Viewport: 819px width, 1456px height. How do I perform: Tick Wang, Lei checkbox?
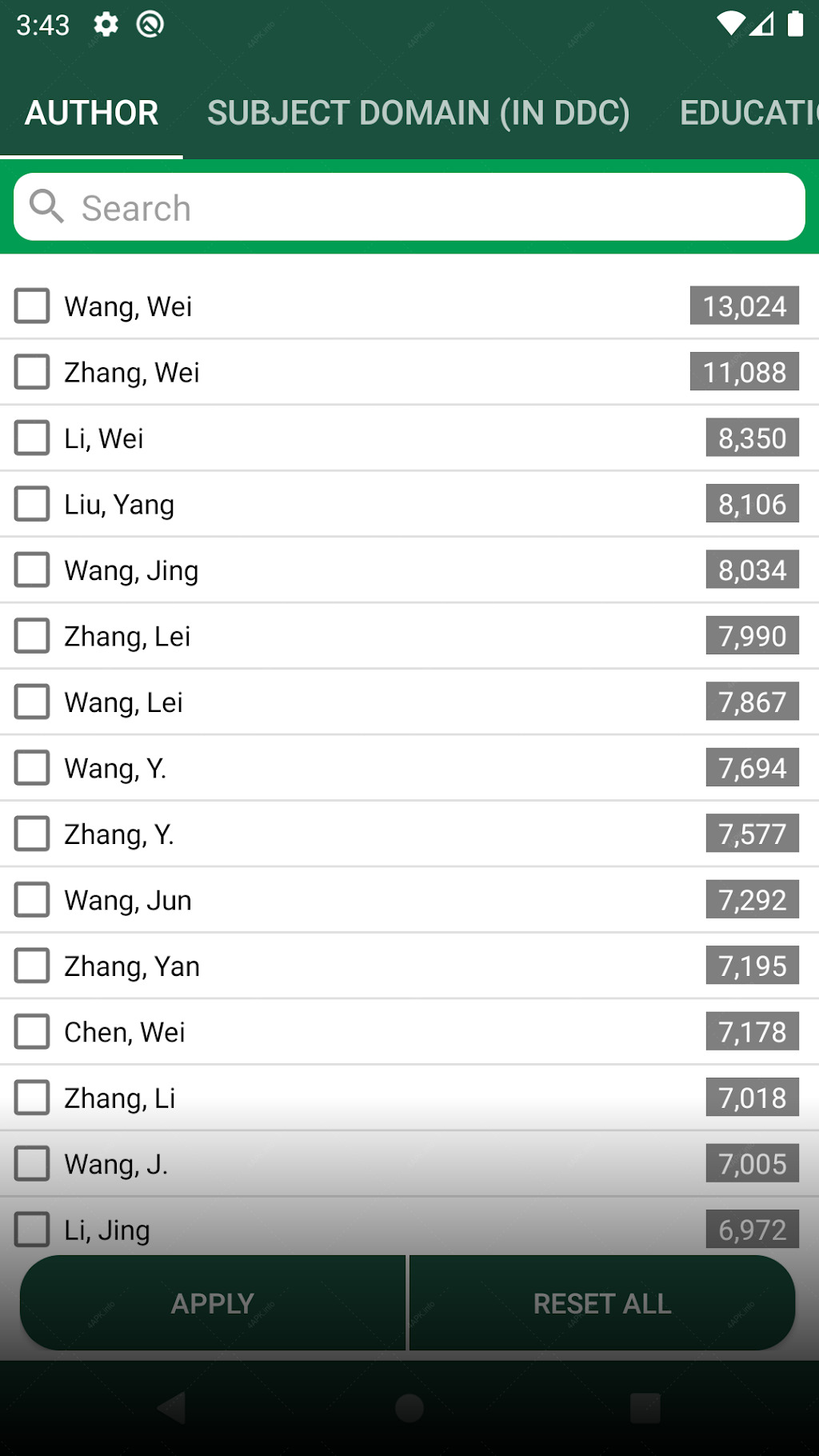[32, 702]
